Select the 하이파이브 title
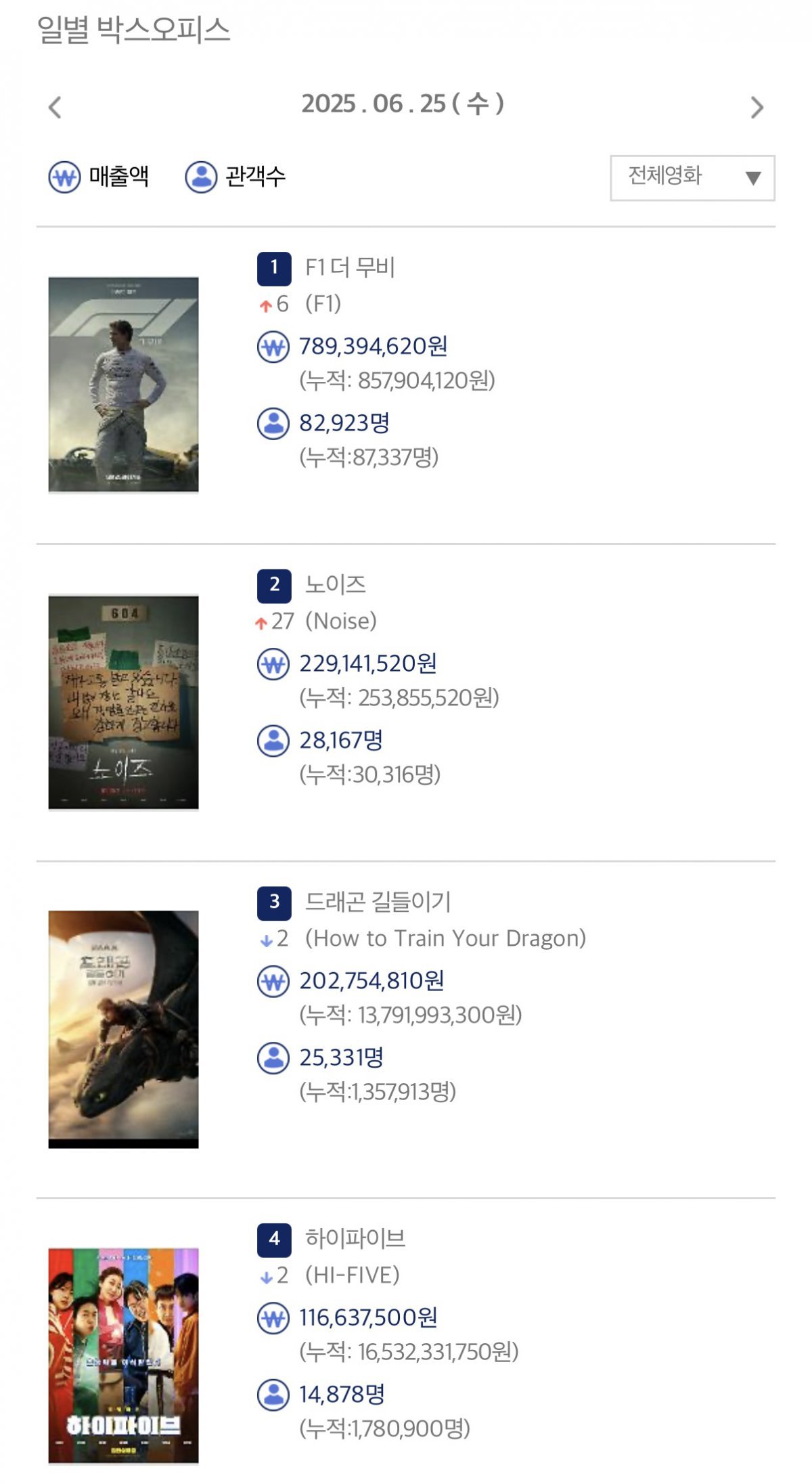Screen dimensions: 812x1484 coord(355,1238)
